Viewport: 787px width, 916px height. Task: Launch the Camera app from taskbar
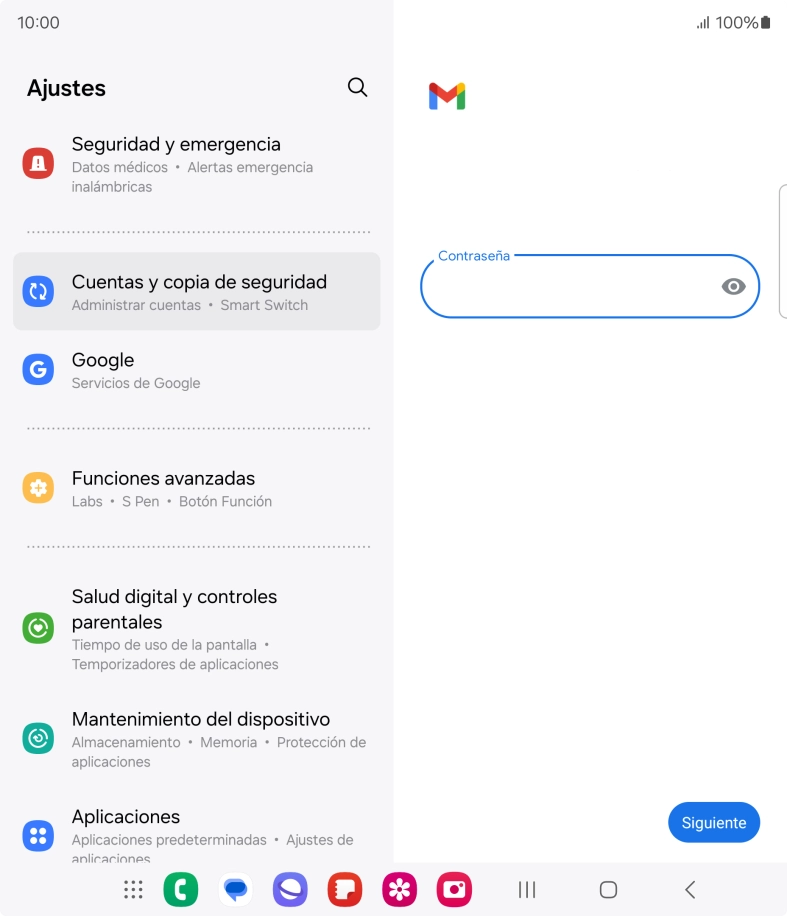point(454,889)
